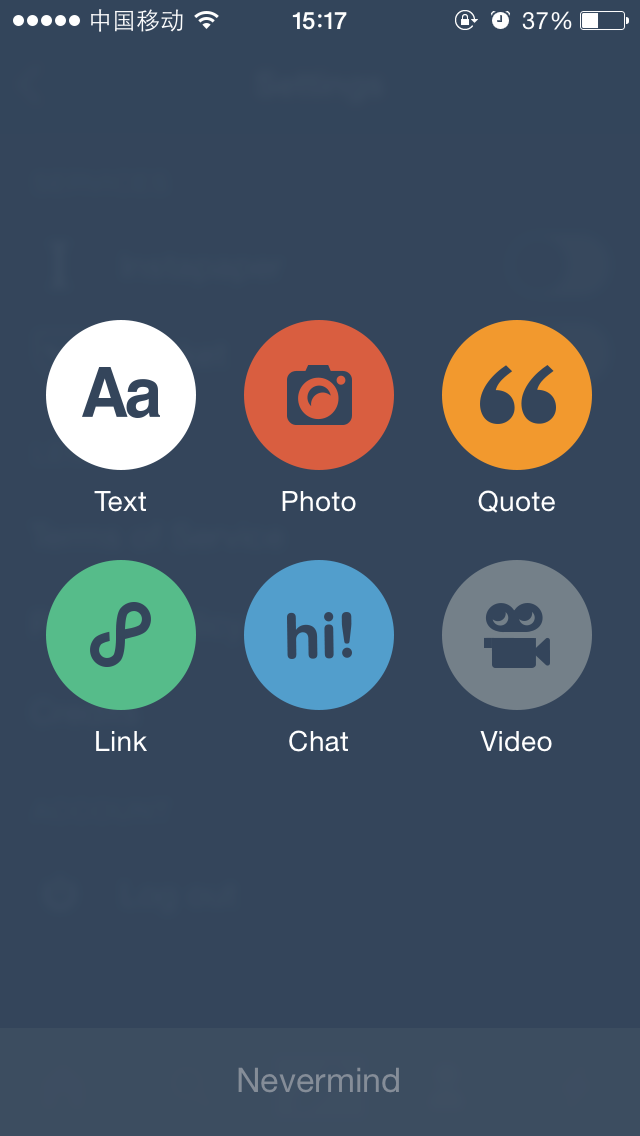Dismiss the menu with Nevermind
Image resolution: width=640 pixels, height=1136 pixels.
click(x=319, y=1081)
